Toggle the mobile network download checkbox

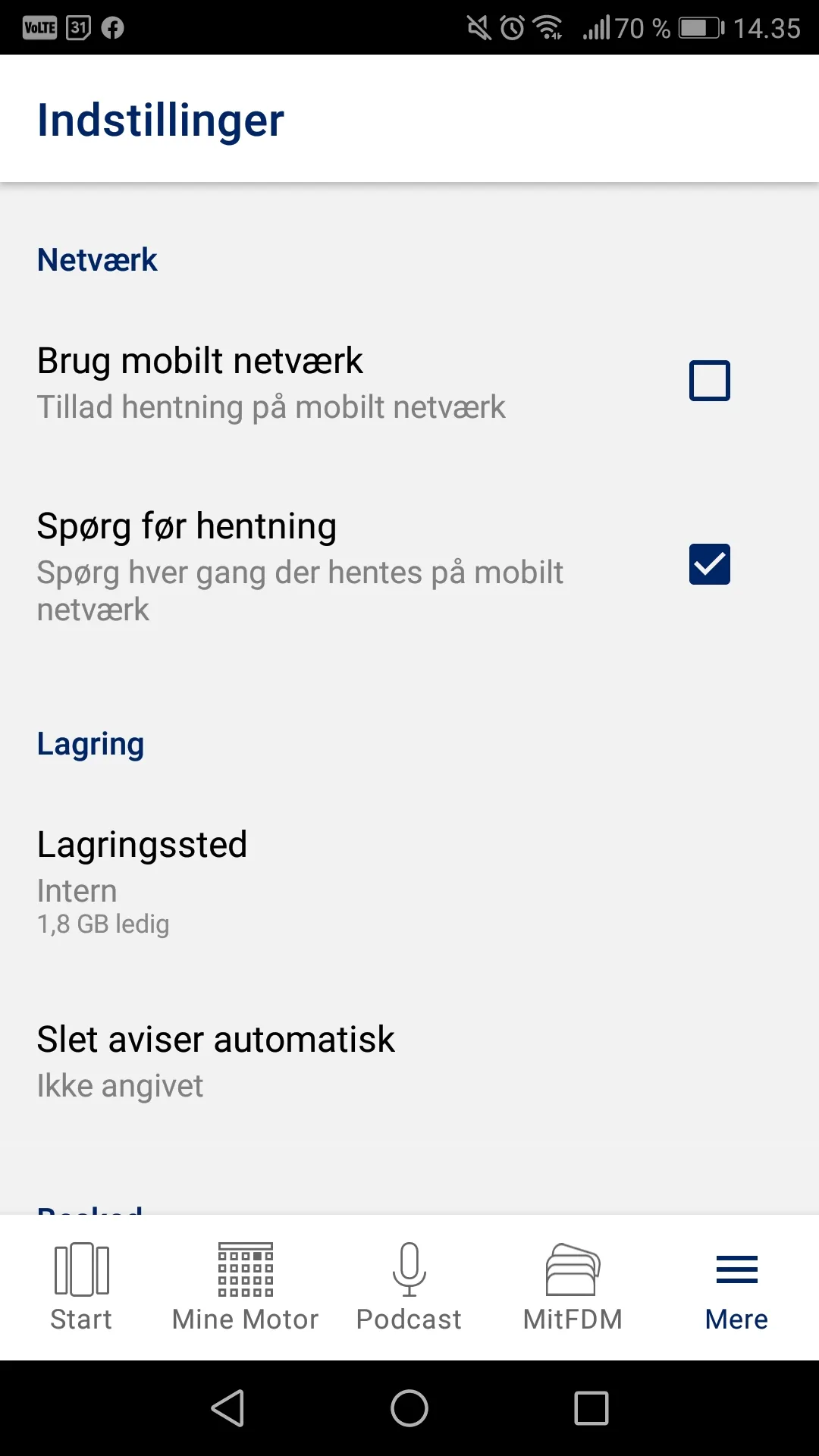tap(708, 379)
